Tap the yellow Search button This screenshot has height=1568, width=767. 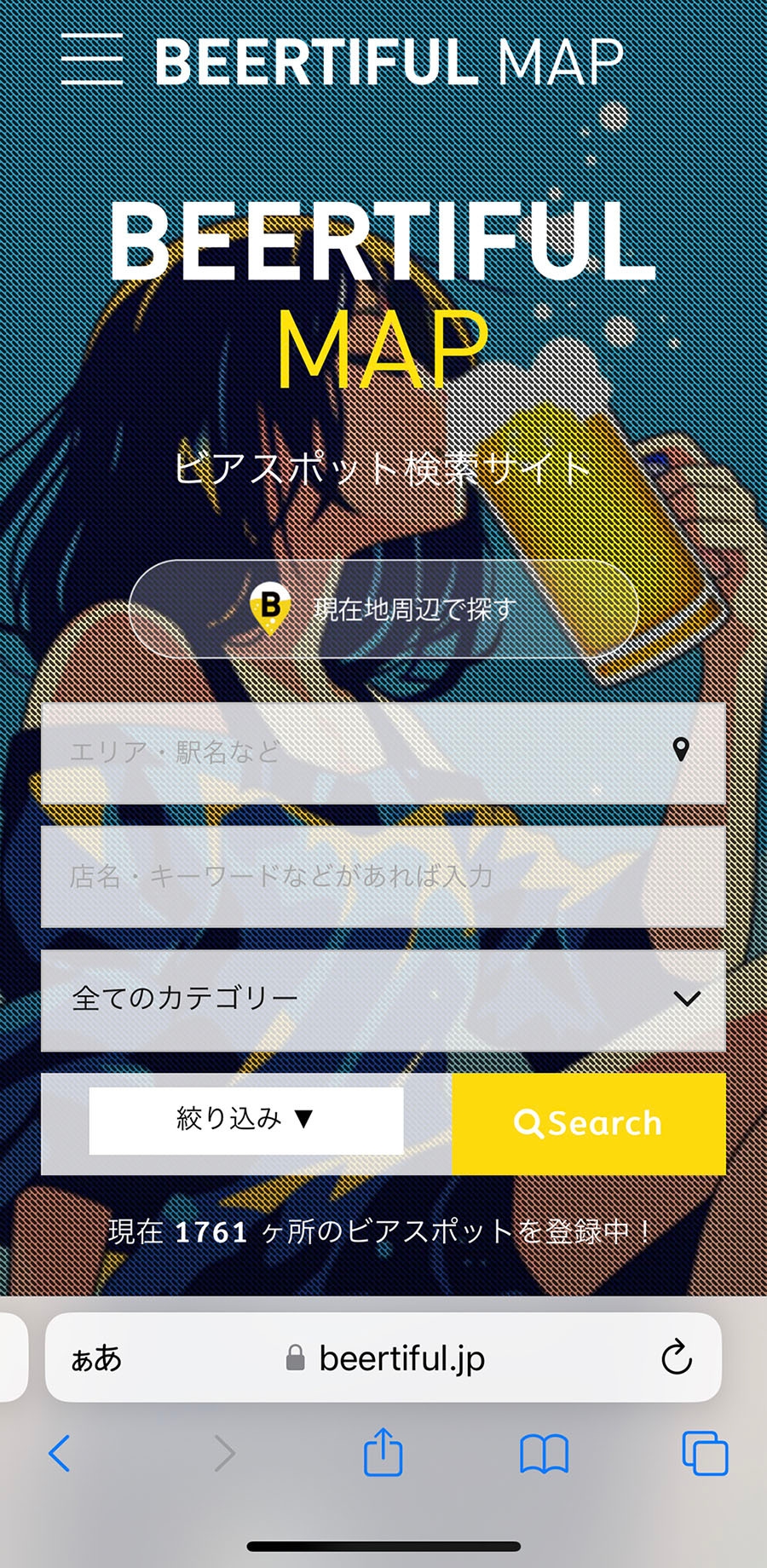pos(589,1123)
